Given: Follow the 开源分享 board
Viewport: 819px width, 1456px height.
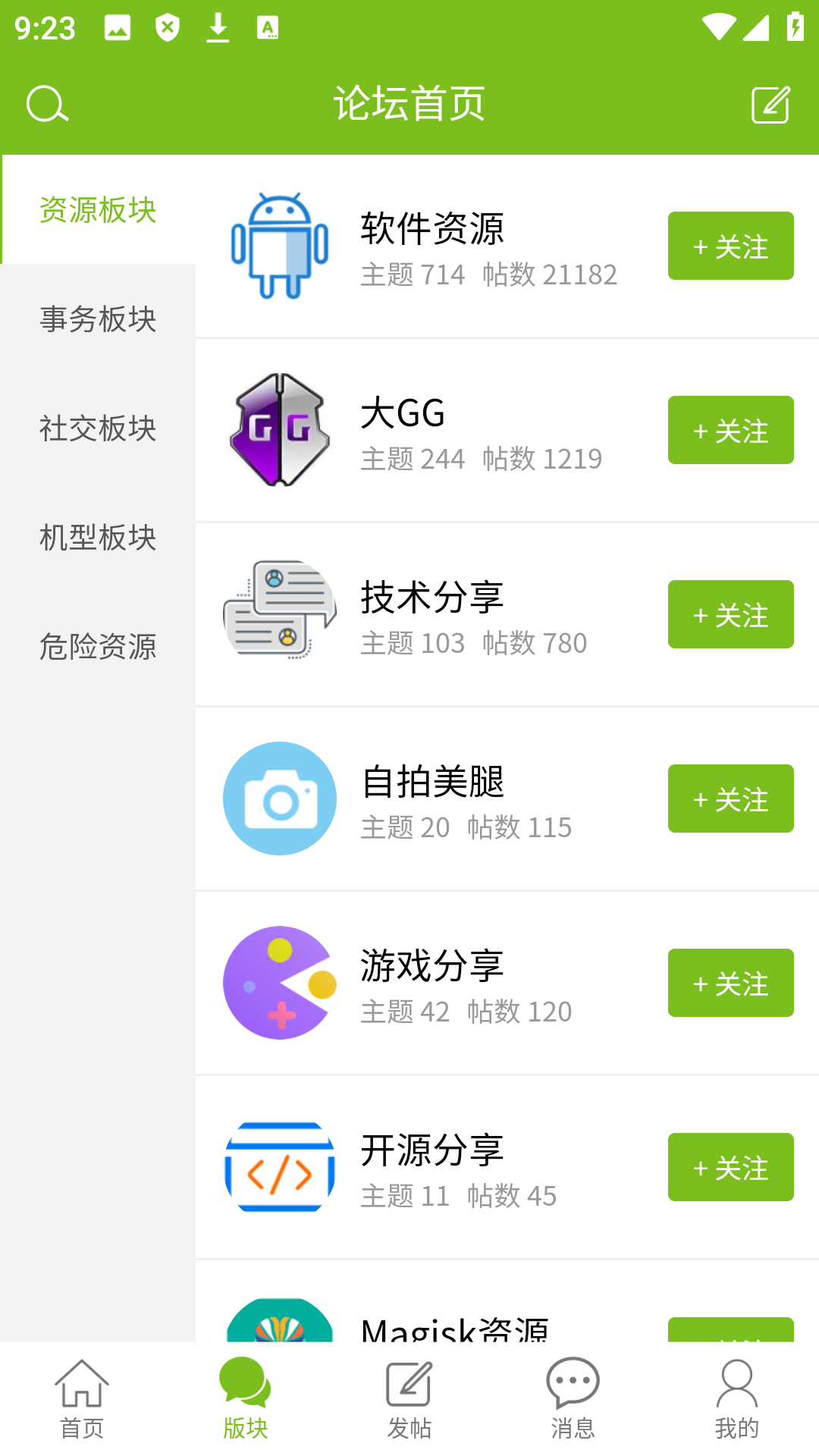Looking at the screenshot, I should click(x=730, y=1167).
